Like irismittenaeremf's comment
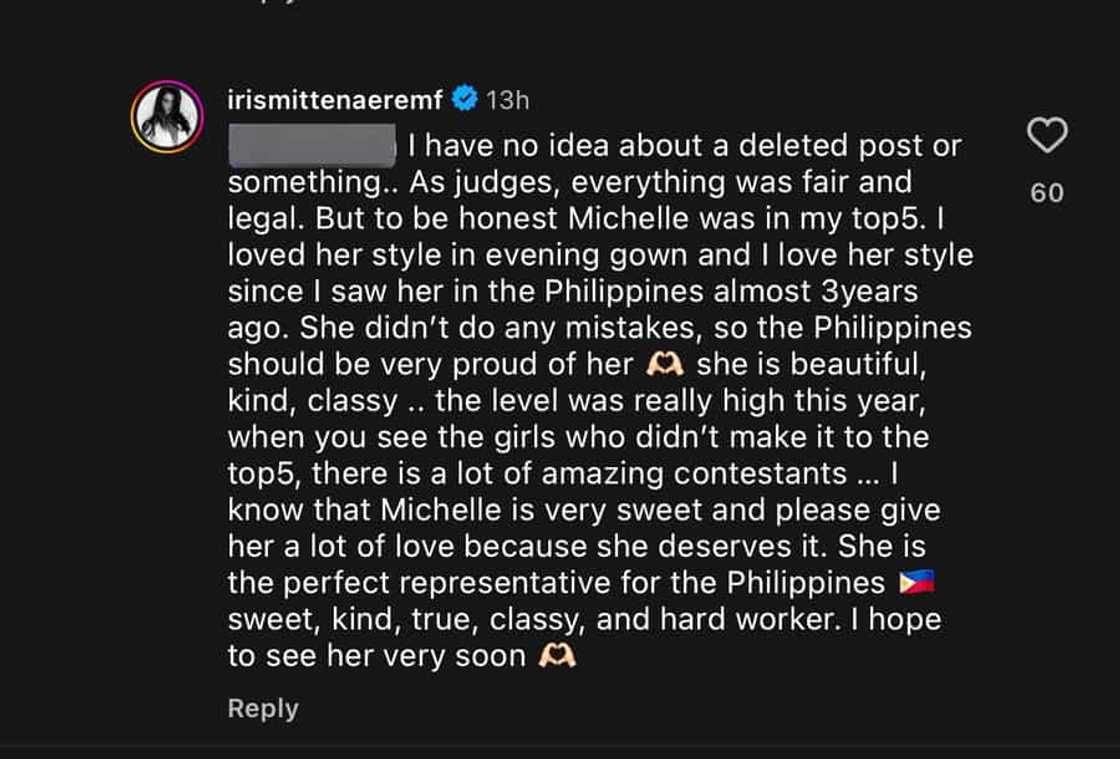Viewport: 1120px width, 759px height. pos(1047,136)
